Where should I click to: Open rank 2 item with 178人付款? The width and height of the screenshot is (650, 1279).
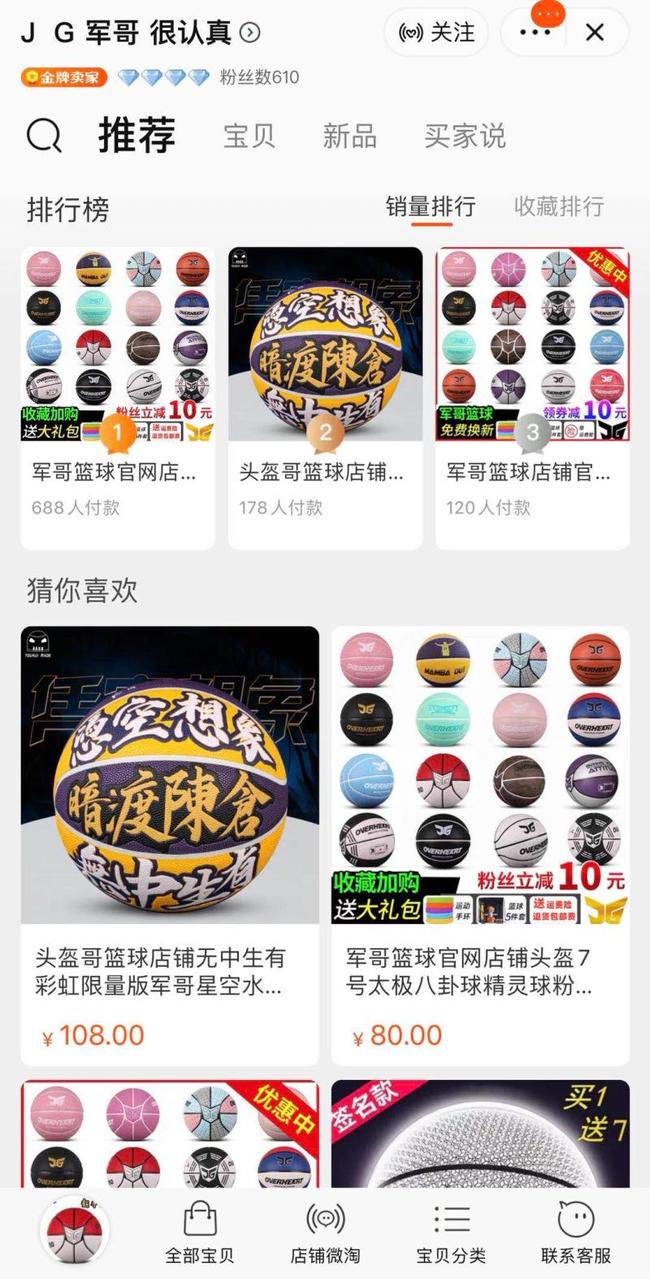tap(325, 398)
